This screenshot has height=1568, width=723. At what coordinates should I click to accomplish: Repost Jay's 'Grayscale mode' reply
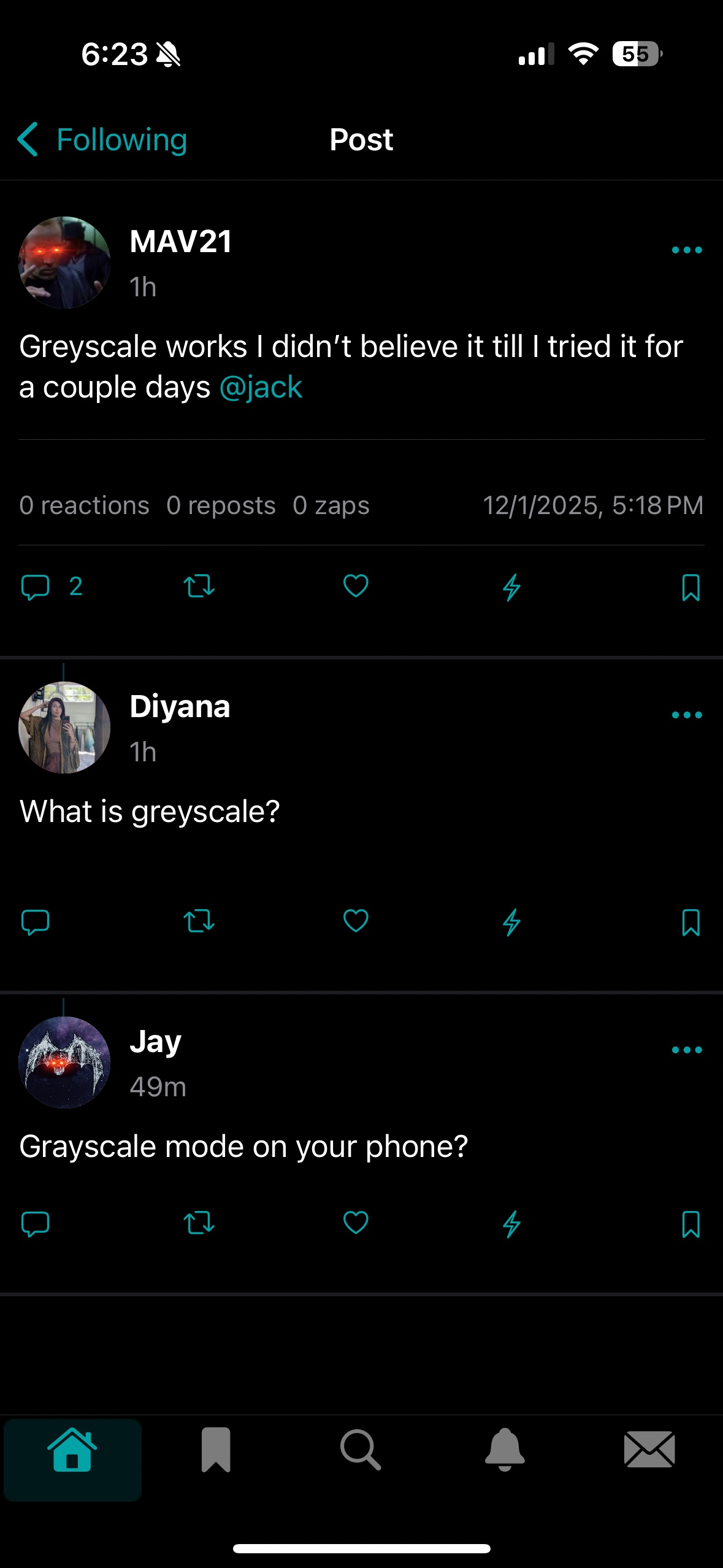click(x=199, y=1223)
